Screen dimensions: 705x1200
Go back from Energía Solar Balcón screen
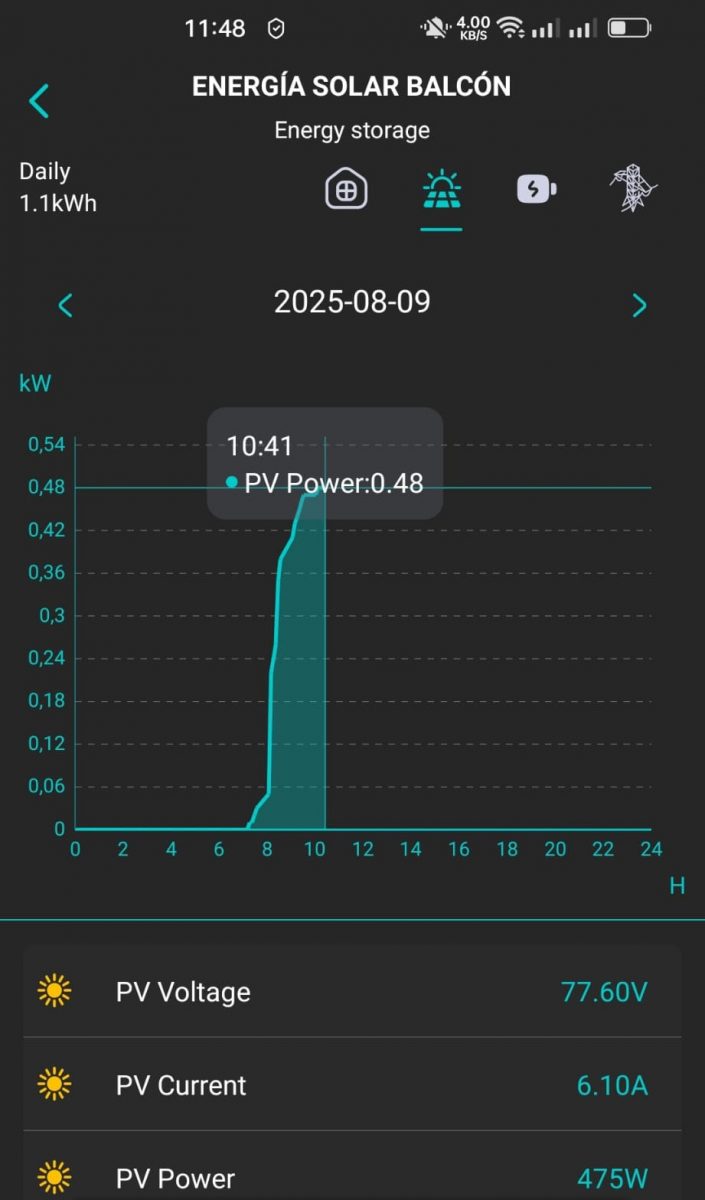(39, 101)
